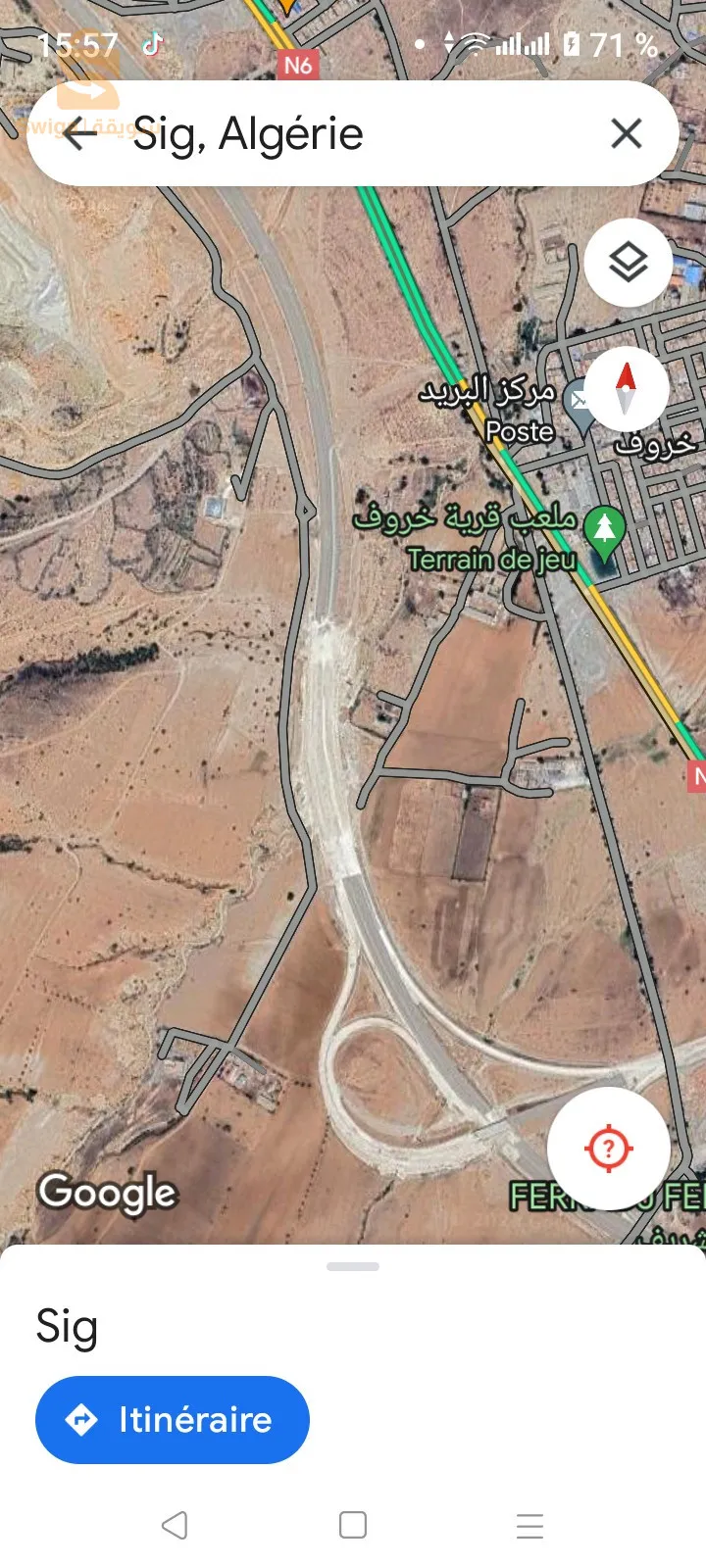Reset map orientation with the compass

tap(626, 389)
